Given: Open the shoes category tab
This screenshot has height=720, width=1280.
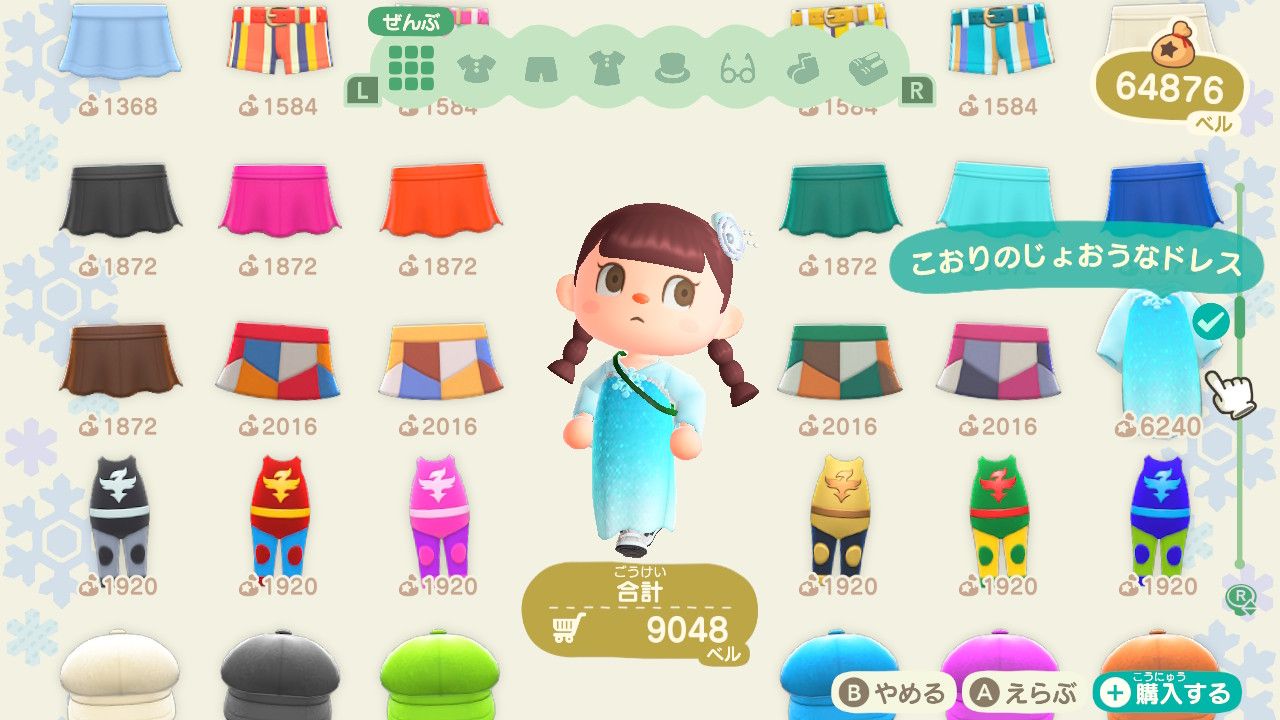Looking at the screenshot, I should [868, 68].
